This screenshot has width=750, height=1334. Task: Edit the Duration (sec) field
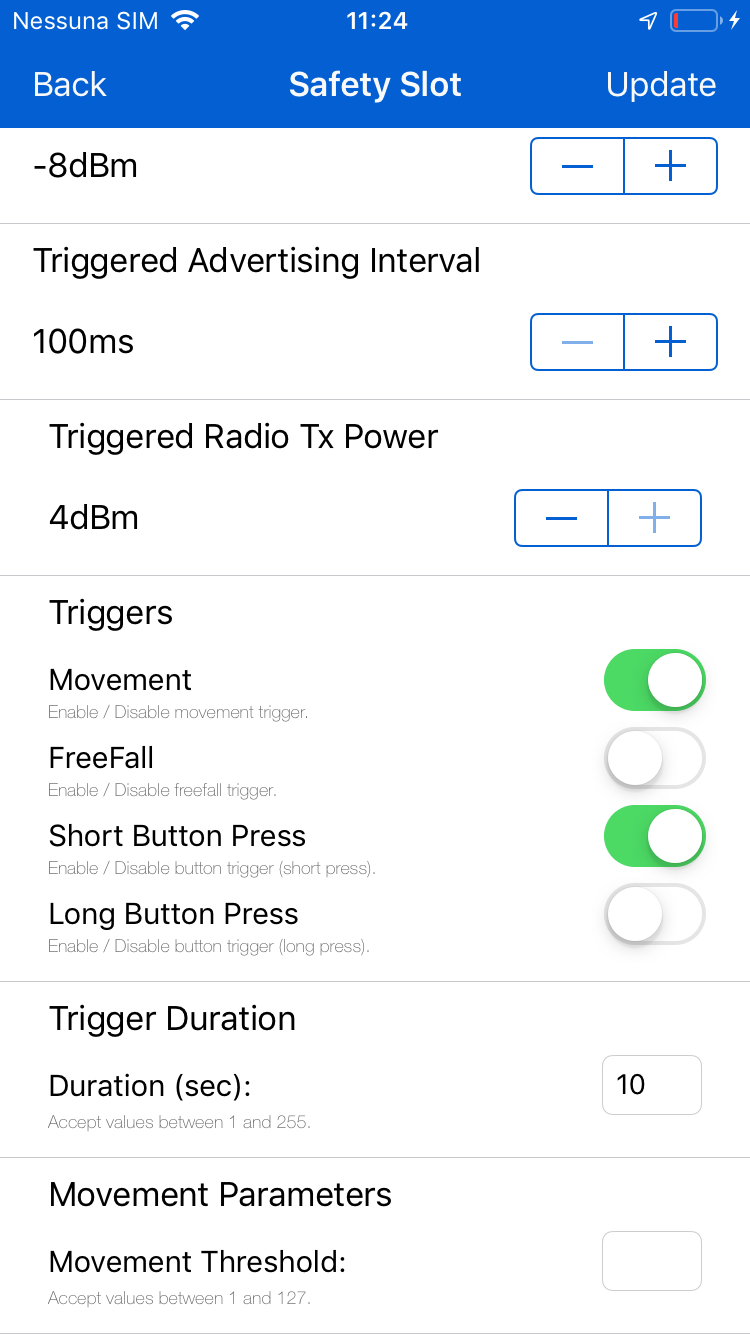(x=652, y=1085)
